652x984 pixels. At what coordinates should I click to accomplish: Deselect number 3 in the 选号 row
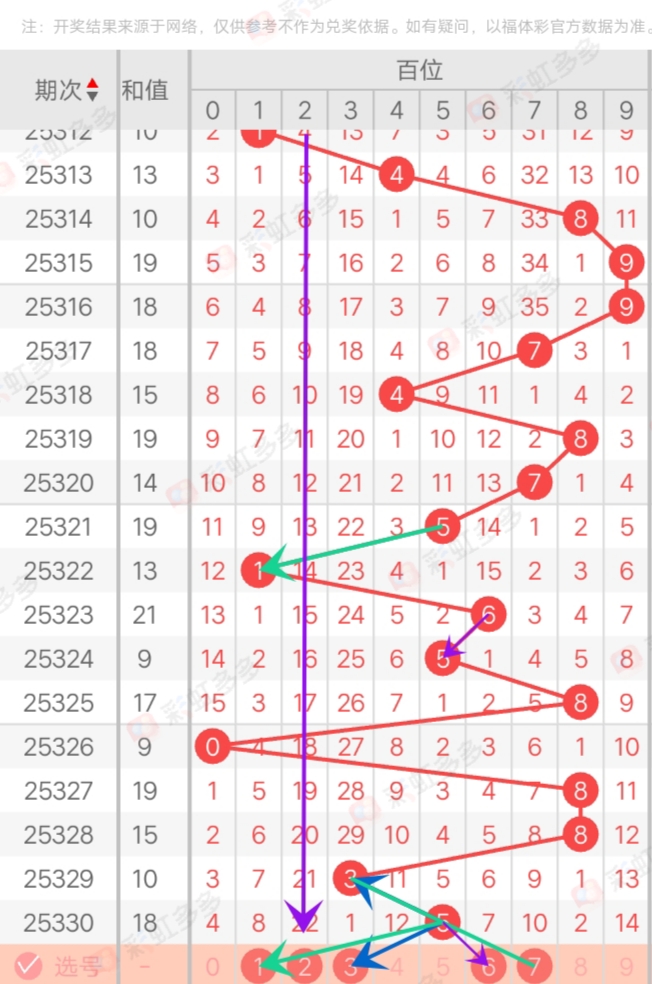tap(350, 966)
